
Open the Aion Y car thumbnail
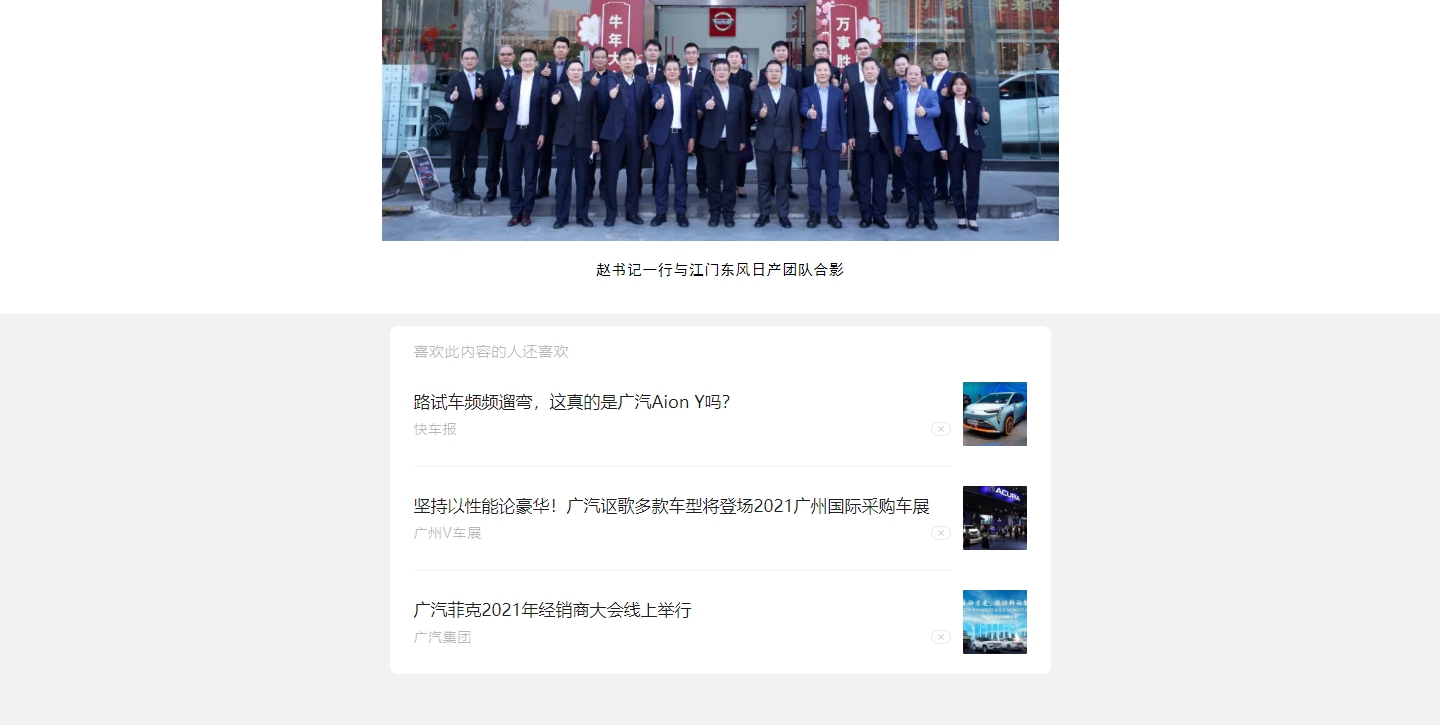994,414
